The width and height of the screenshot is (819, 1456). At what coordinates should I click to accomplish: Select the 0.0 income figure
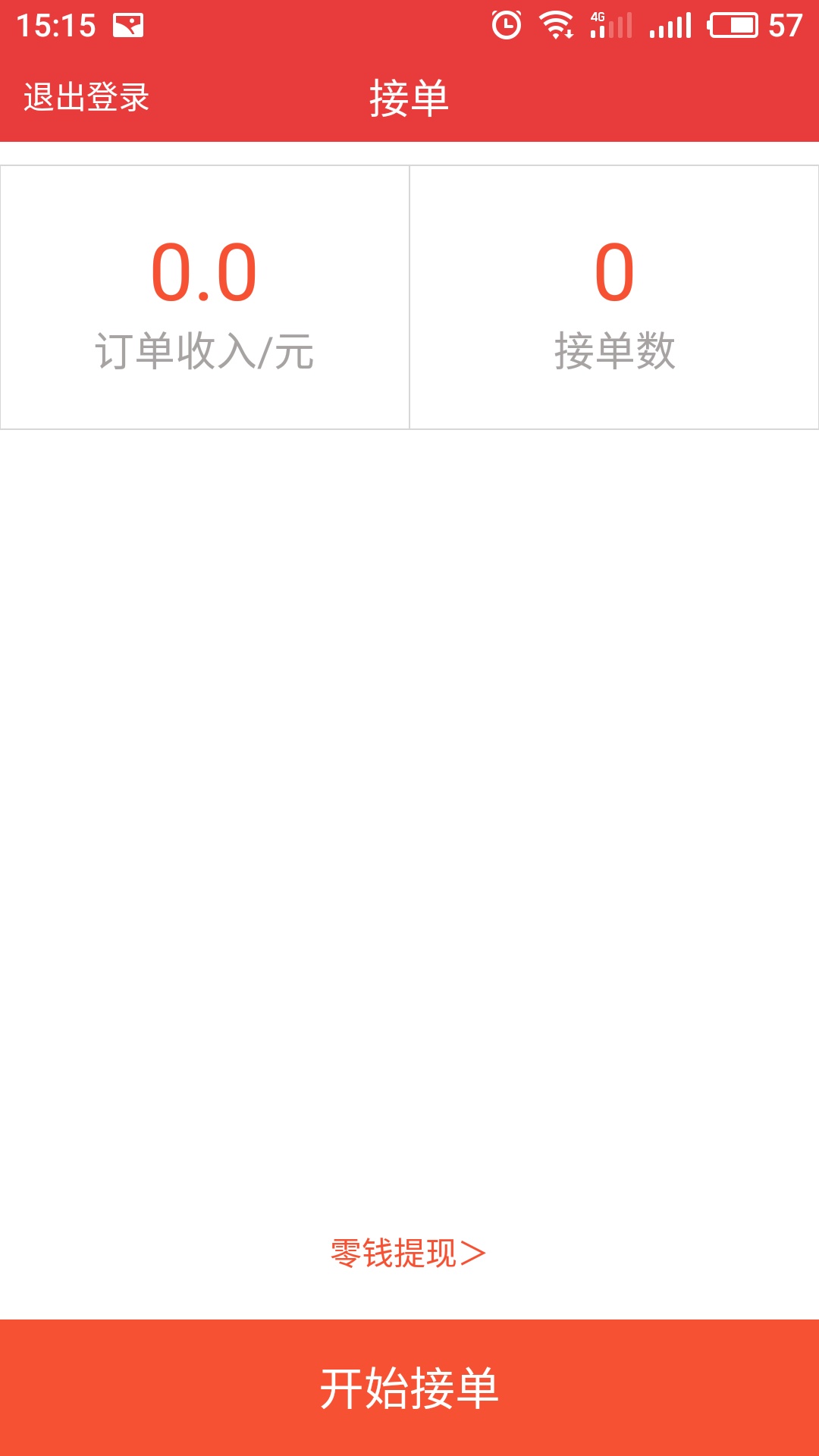click(x=205, y=273)
